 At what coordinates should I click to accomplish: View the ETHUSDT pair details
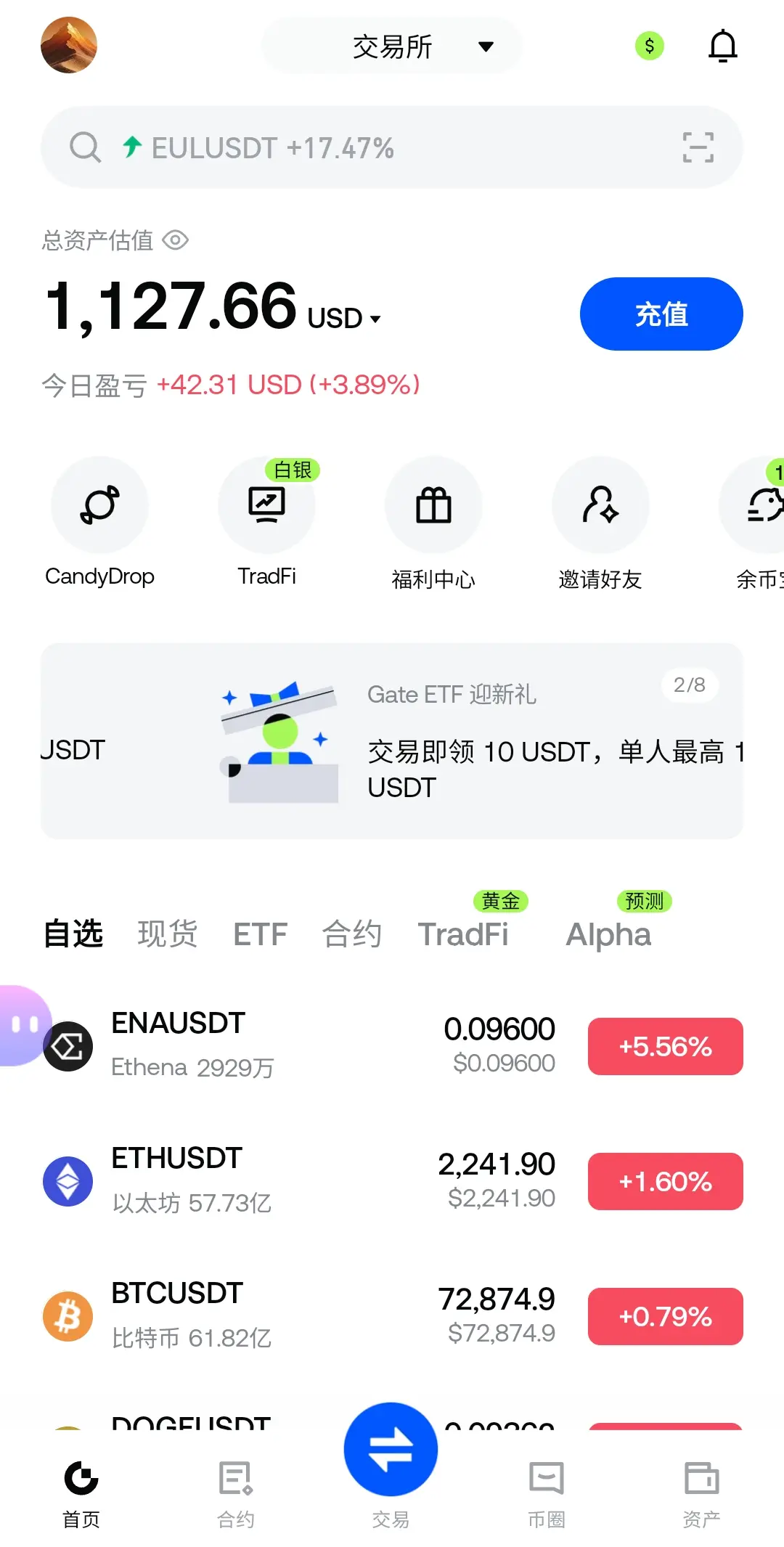point(290,1180)
